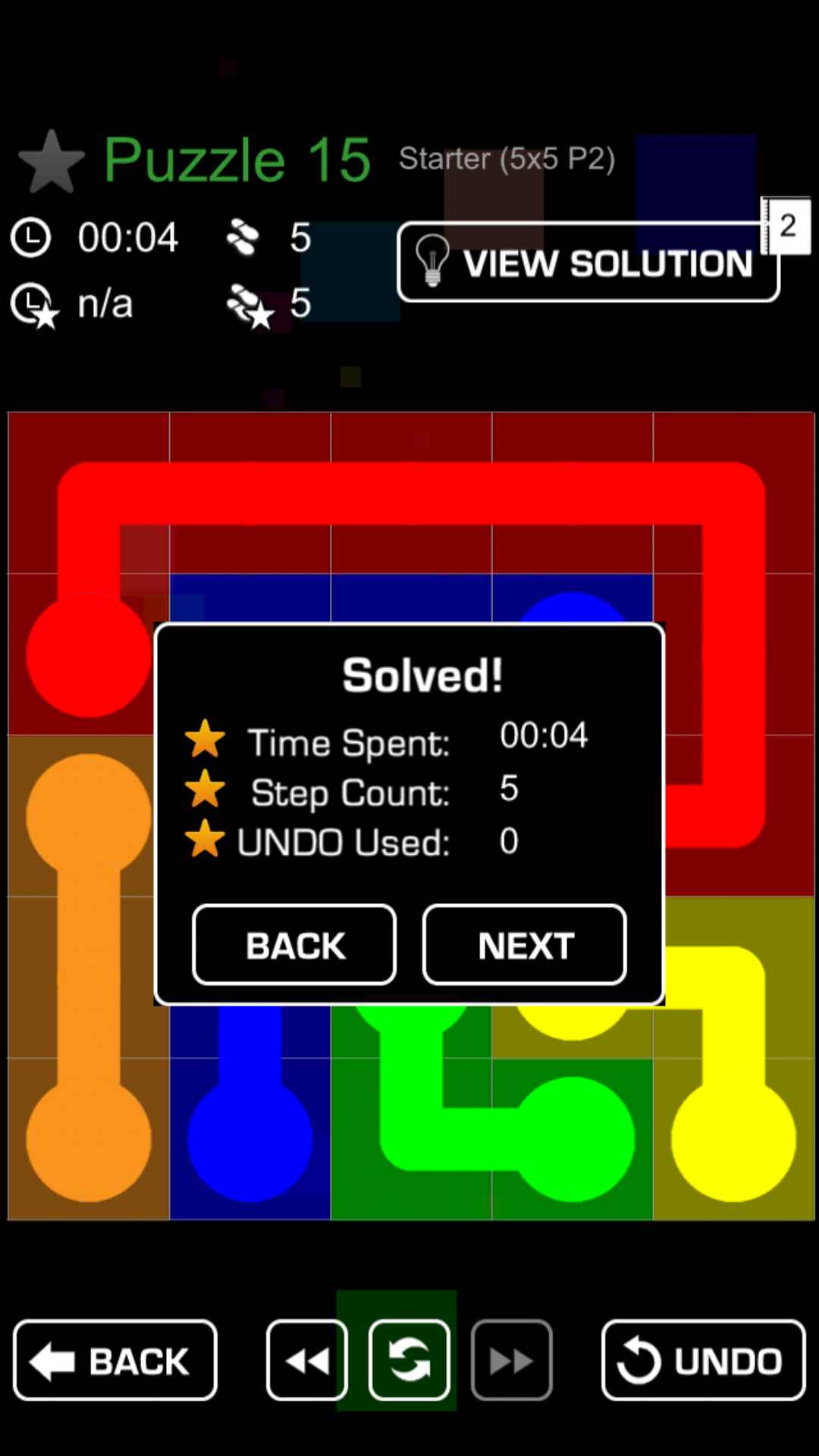Tap BACK in the Solved dialog
819x1456 pixels.
point(294,945)
